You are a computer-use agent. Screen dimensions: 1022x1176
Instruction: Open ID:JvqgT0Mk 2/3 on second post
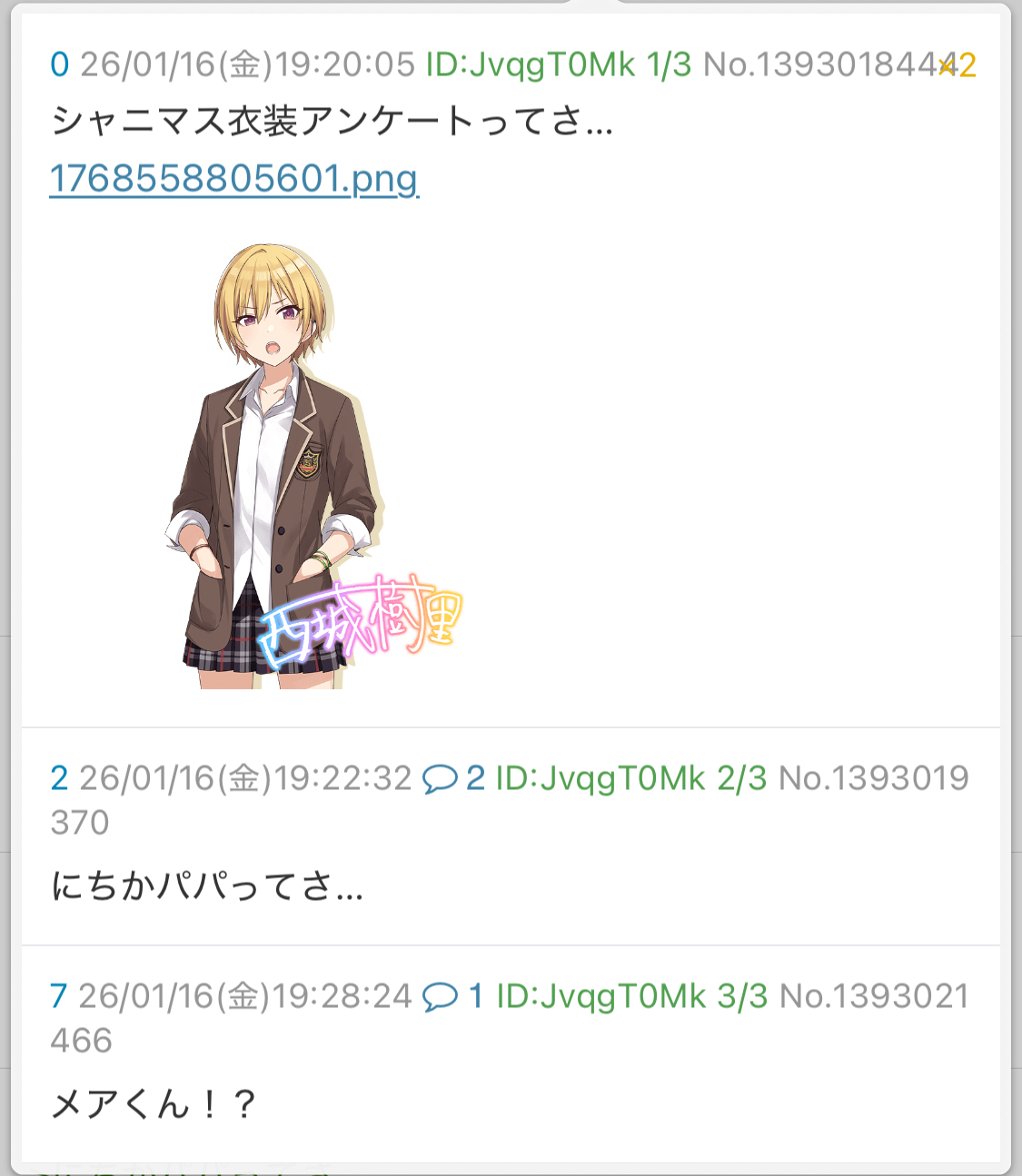click(630, 778)
